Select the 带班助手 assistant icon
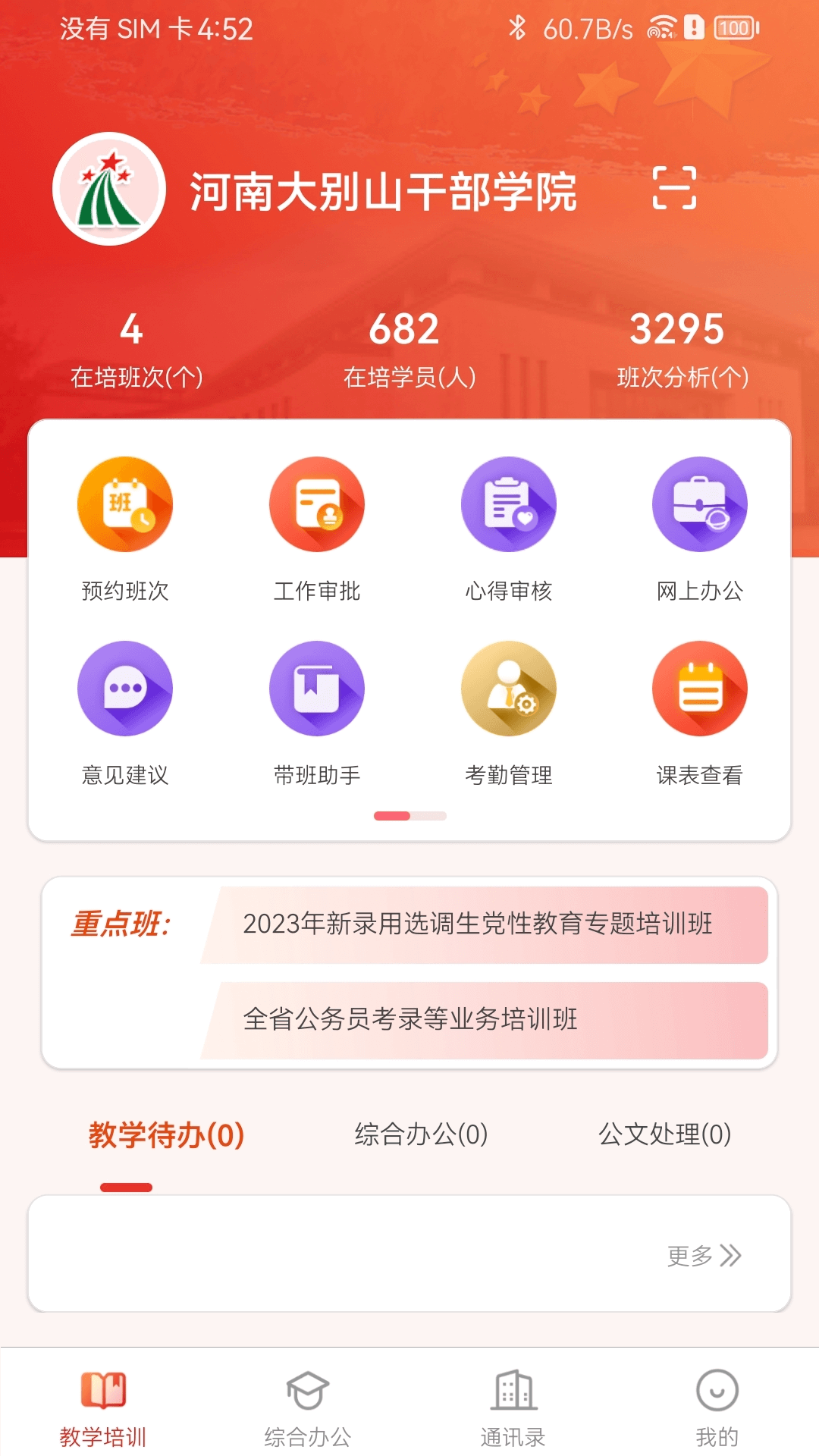This screenshot has height=1456, width=819. [317, 688]
